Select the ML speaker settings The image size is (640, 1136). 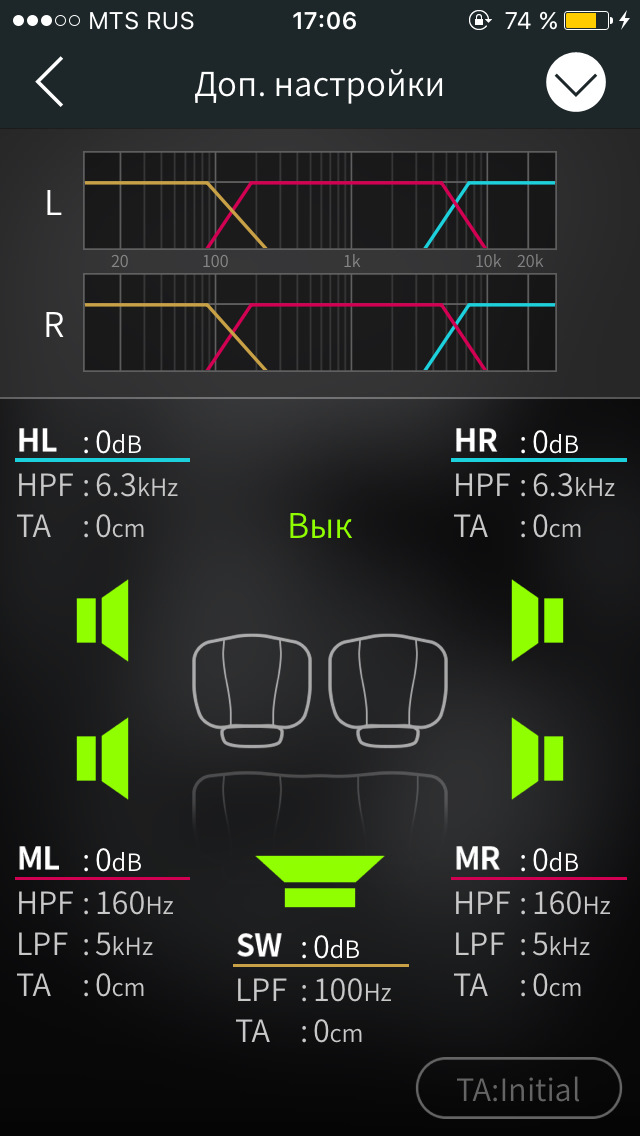click(x=101, y=859)
